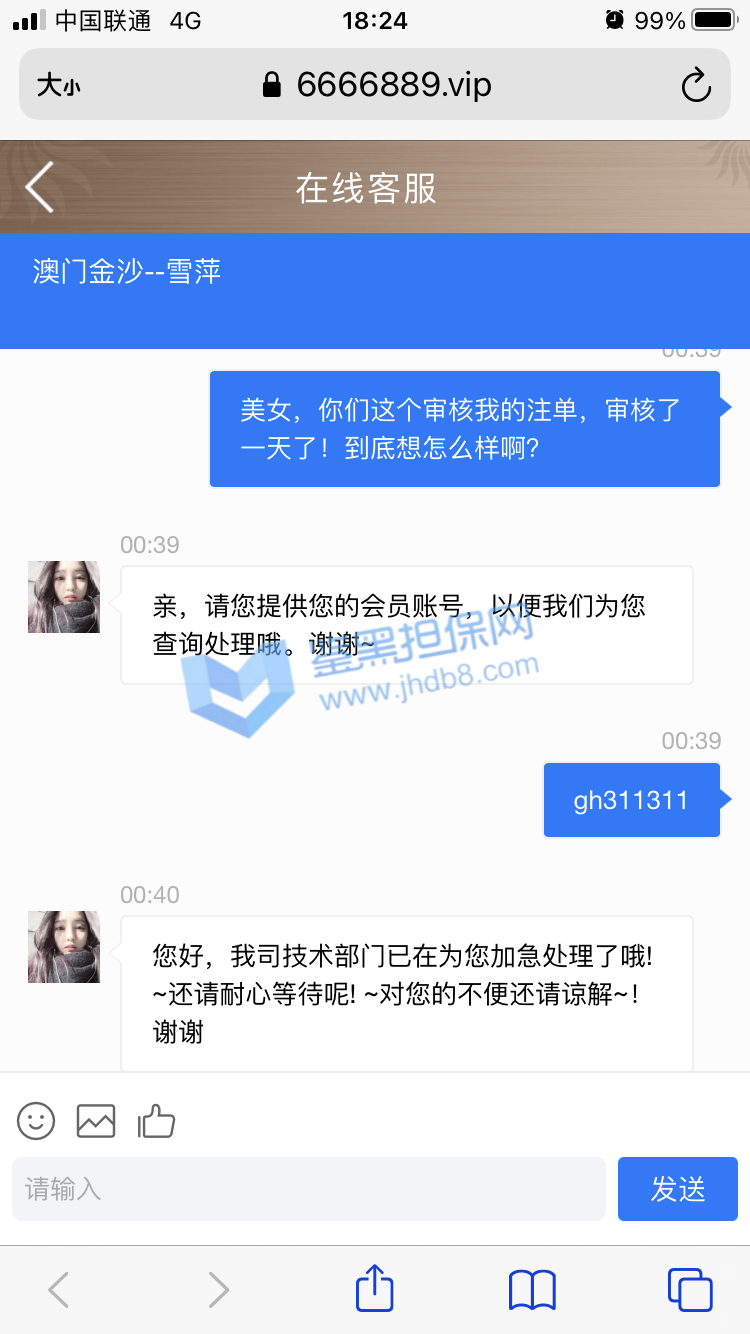
Task: Rate the service with thumbs up
Action: [156, 1121]
